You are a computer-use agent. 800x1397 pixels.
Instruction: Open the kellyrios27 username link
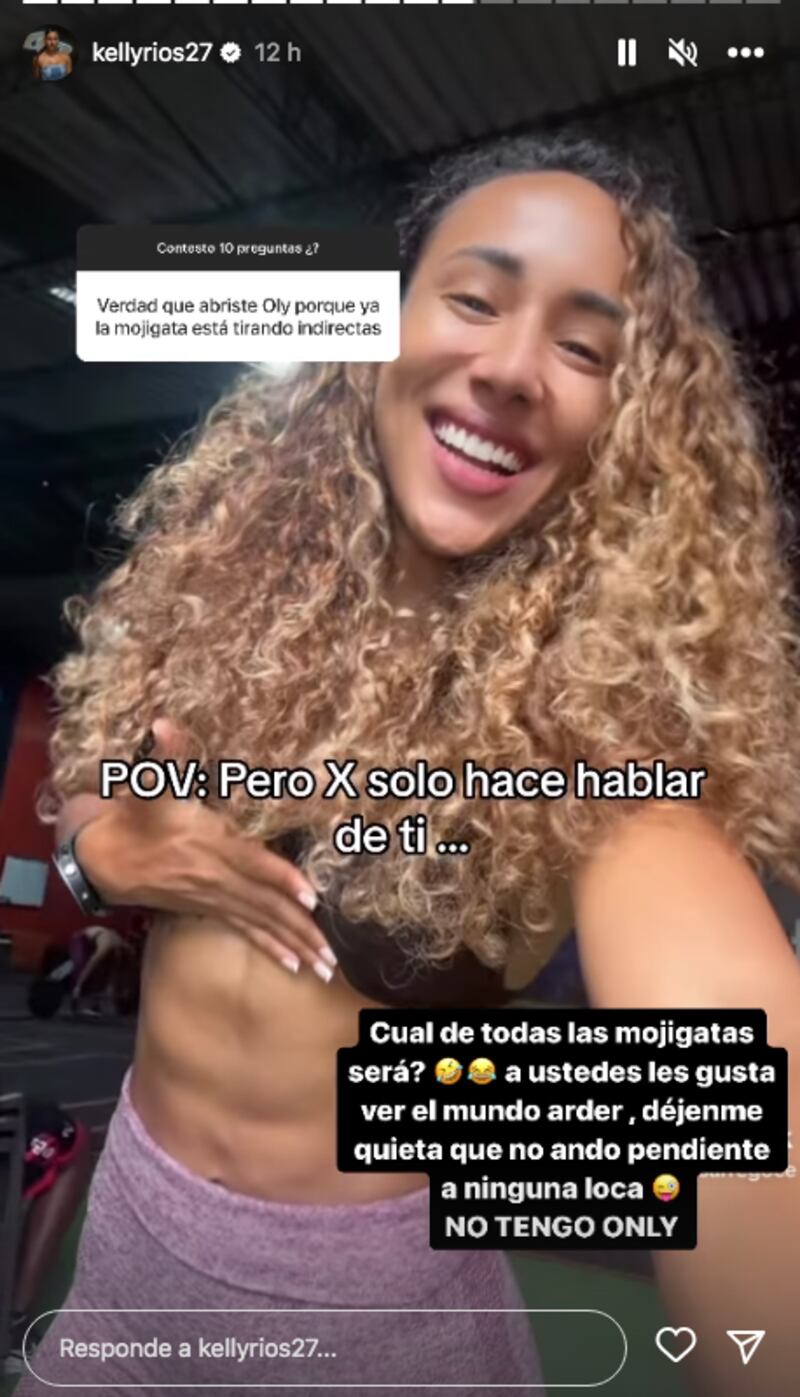tap(152, 53)
